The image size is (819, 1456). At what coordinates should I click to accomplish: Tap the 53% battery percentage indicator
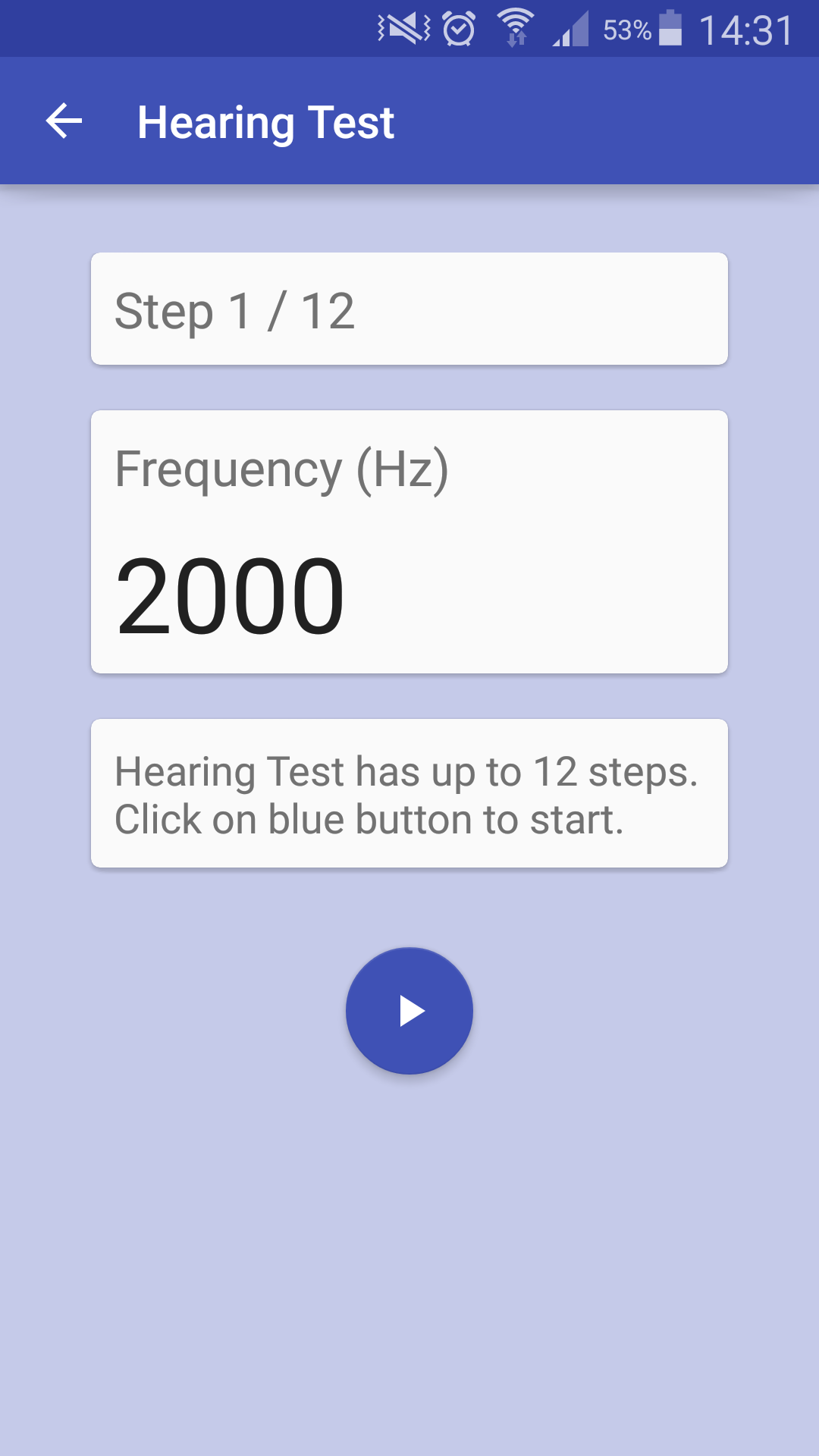point(626,30)
